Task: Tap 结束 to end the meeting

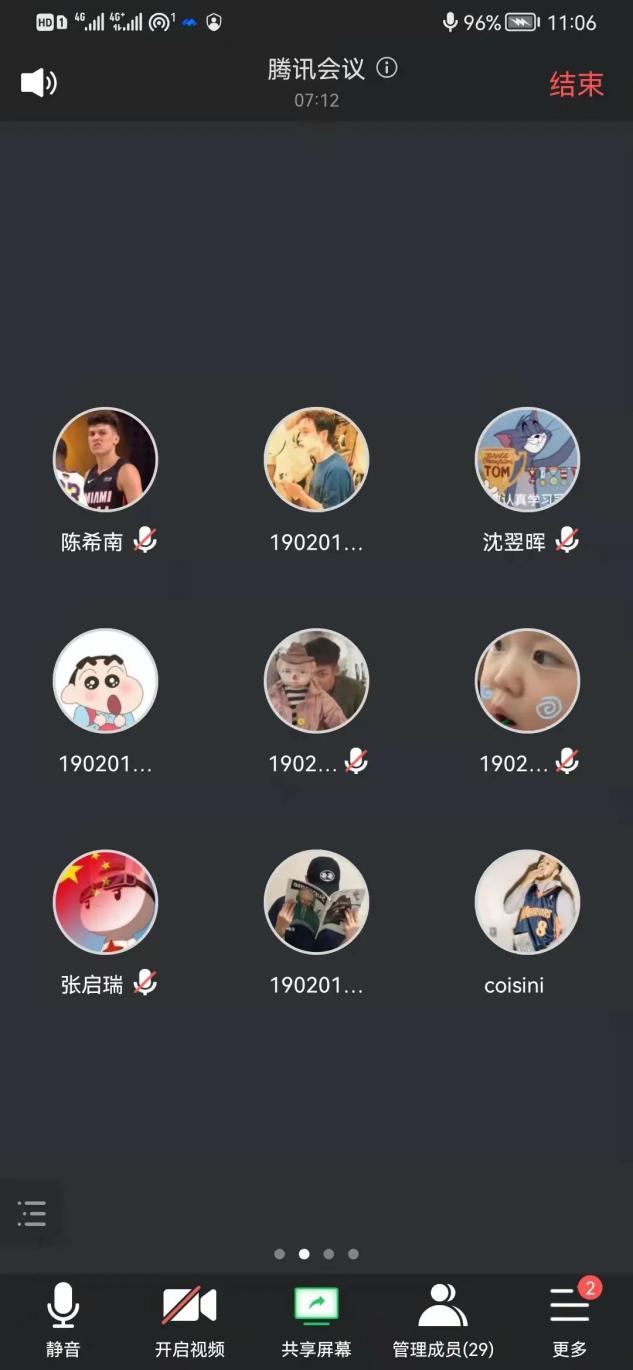Action: coord(576,84)
